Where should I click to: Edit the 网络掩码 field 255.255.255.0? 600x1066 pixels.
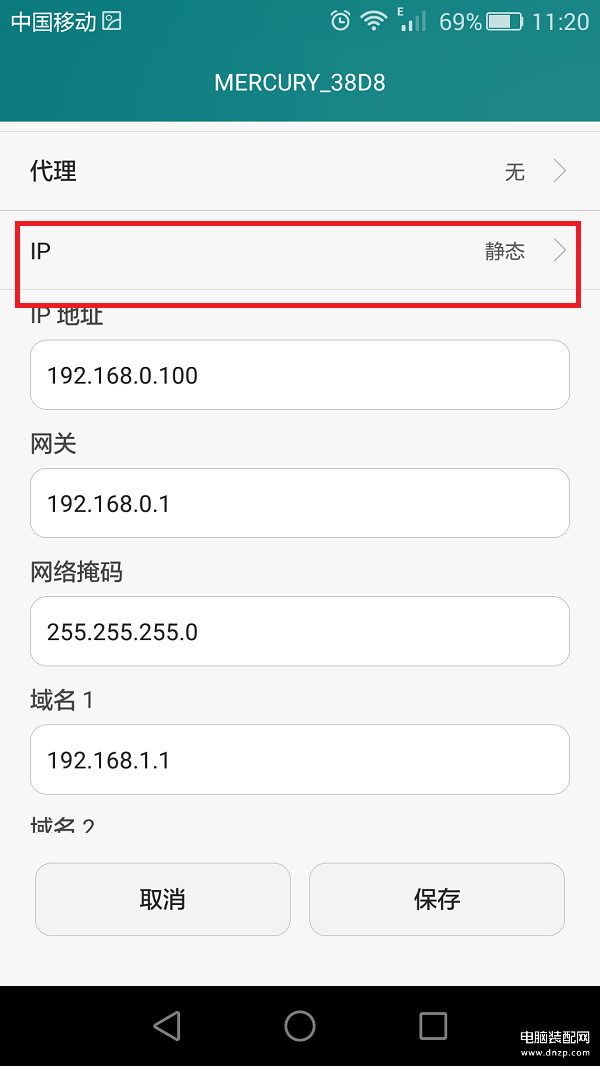[300, 632]
